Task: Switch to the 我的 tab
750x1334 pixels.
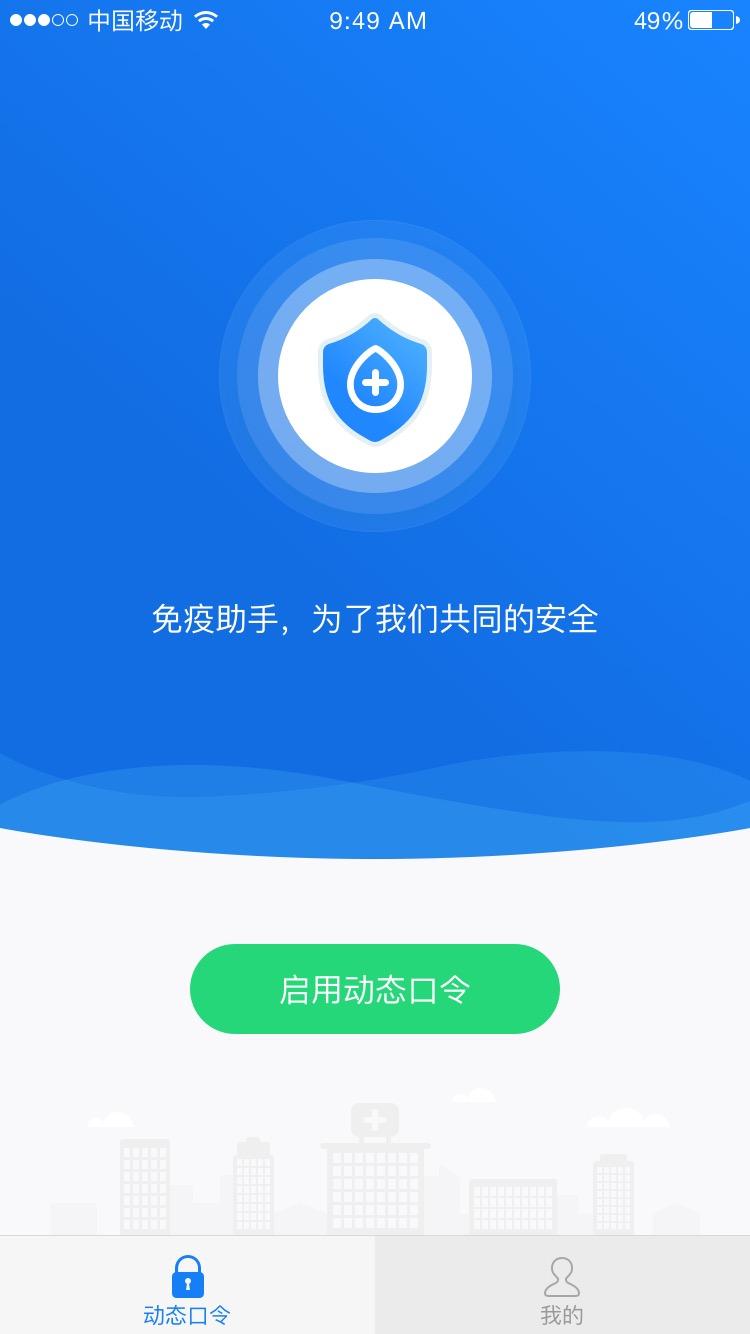Action: (x=562, y=1285)
